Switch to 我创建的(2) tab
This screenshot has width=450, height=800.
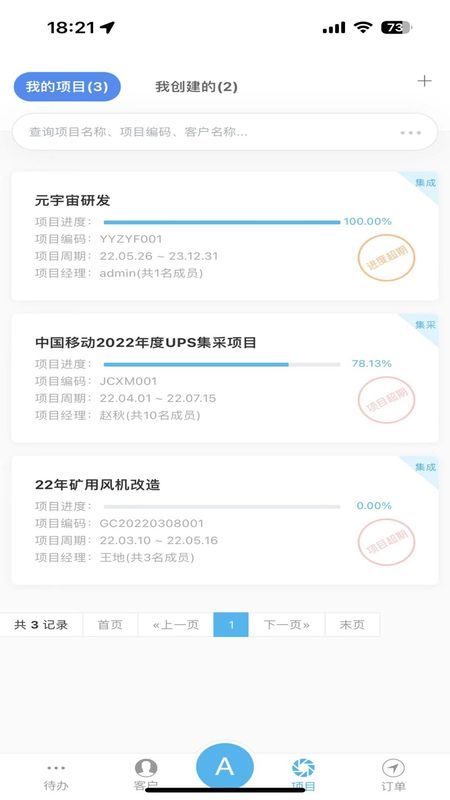point(196,87)
